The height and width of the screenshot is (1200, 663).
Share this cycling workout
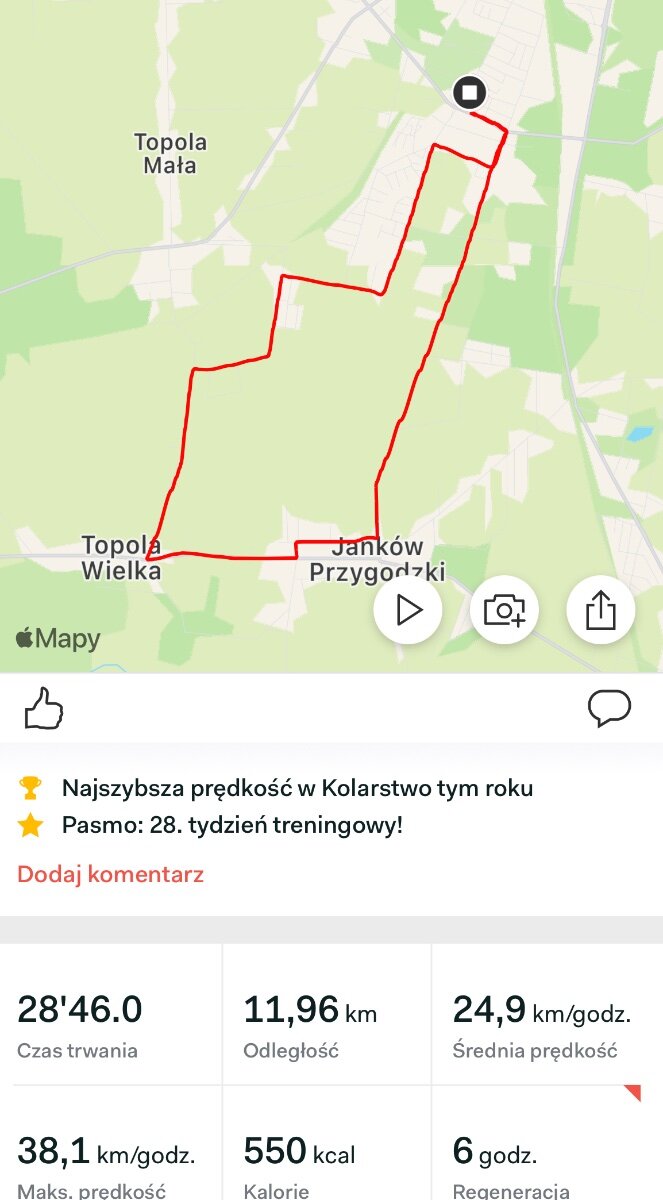click(x=600, y=609)
